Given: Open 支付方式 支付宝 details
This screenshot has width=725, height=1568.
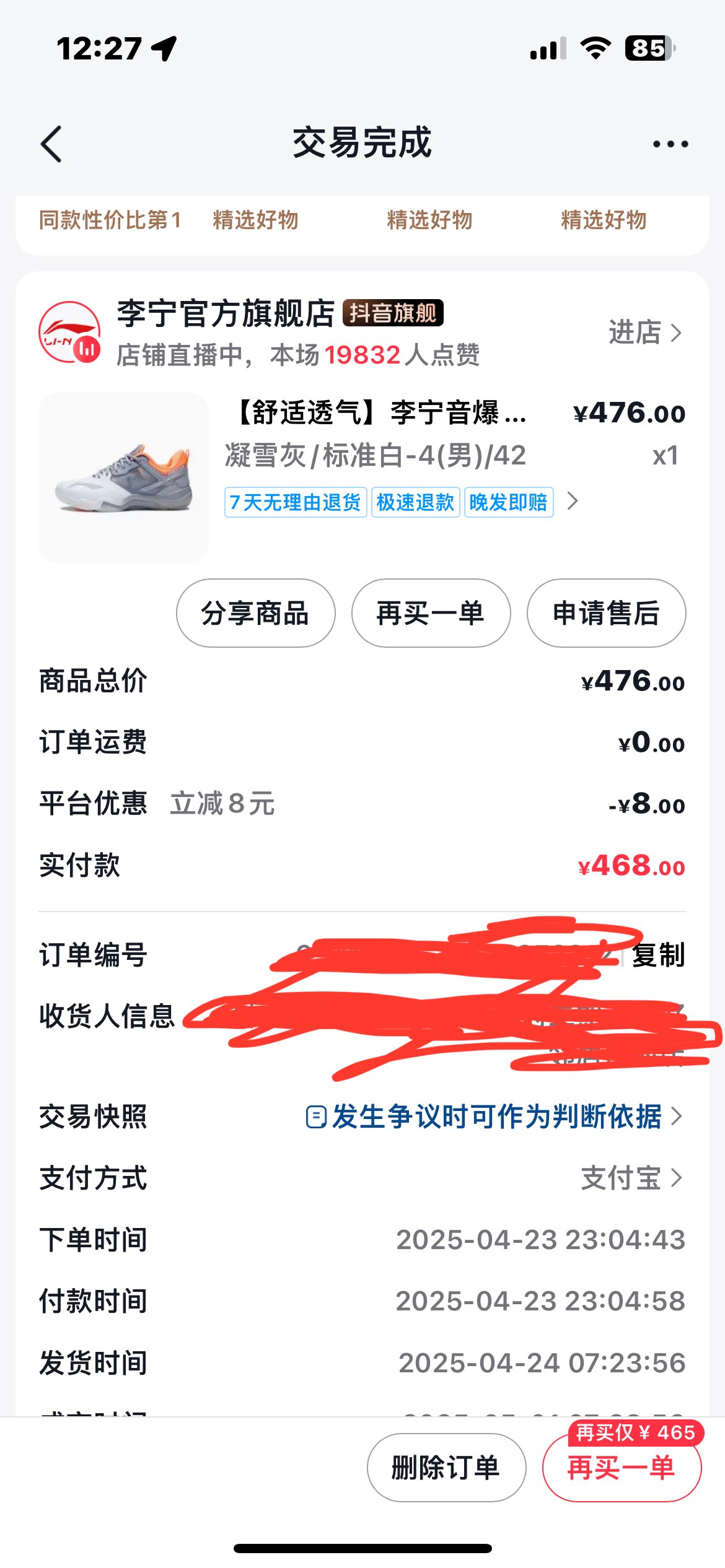Looking at the screenshot, I should [x=632, y=1178].
